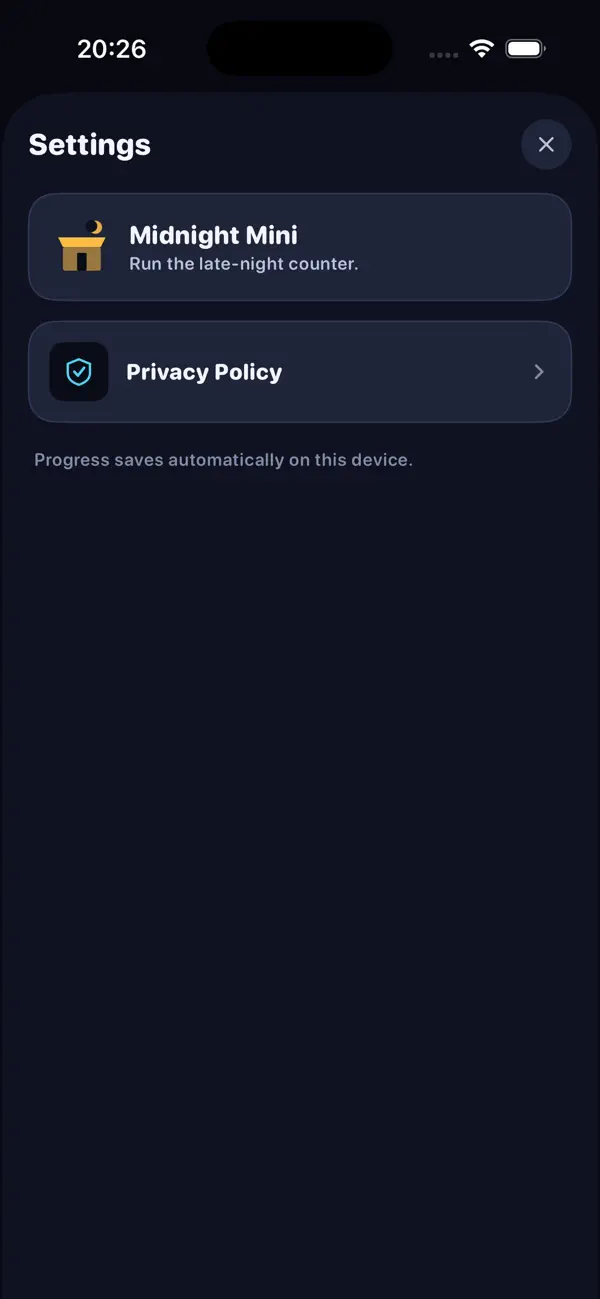Open the Privacy Policy row
This screenshot has width=600, height=1299.
point(300,372)
